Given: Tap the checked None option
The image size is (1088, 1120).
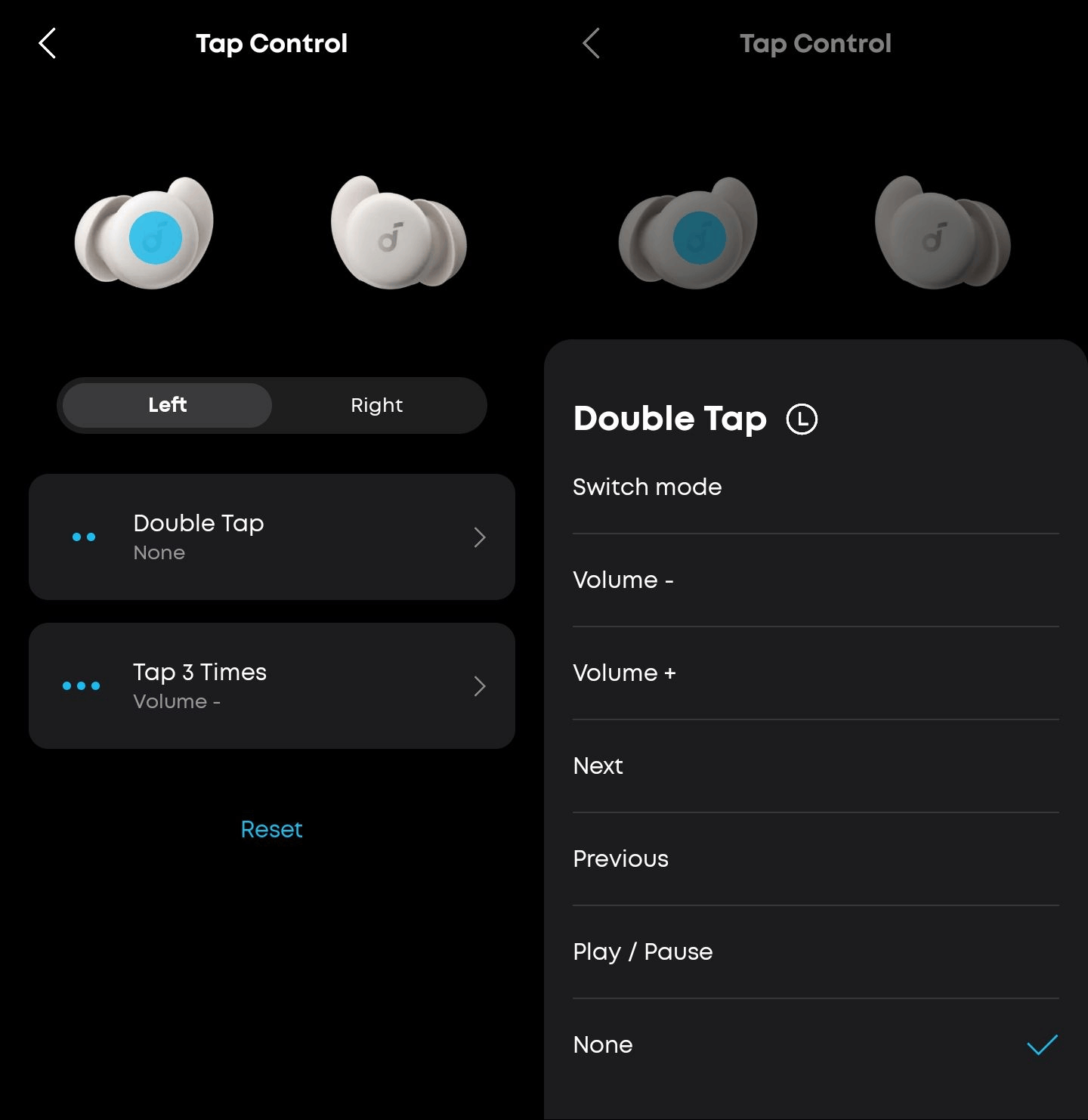Looking at the screenshot, I should coord(814,1045).
